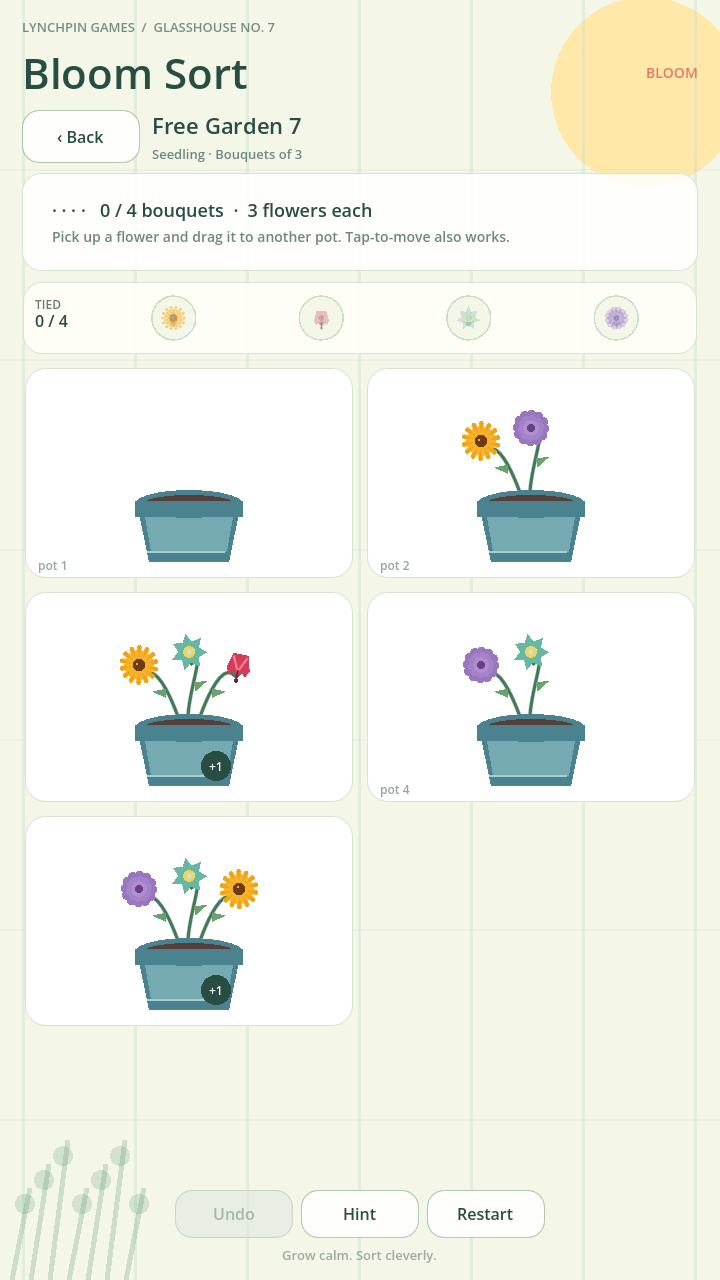Select the empty pot 1
Image resolution: width=720 pixels, height=1280 pixels.
click(189, 473)
